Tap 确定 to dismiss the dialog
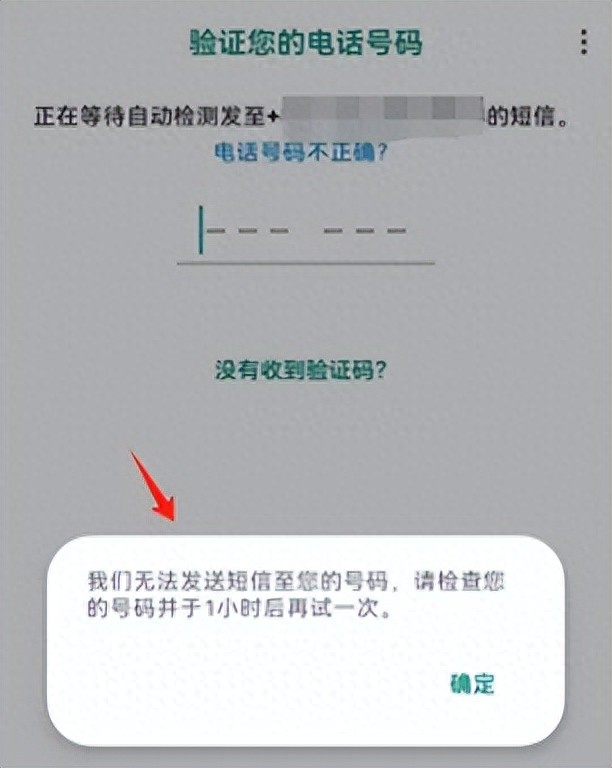 (472, 685)
